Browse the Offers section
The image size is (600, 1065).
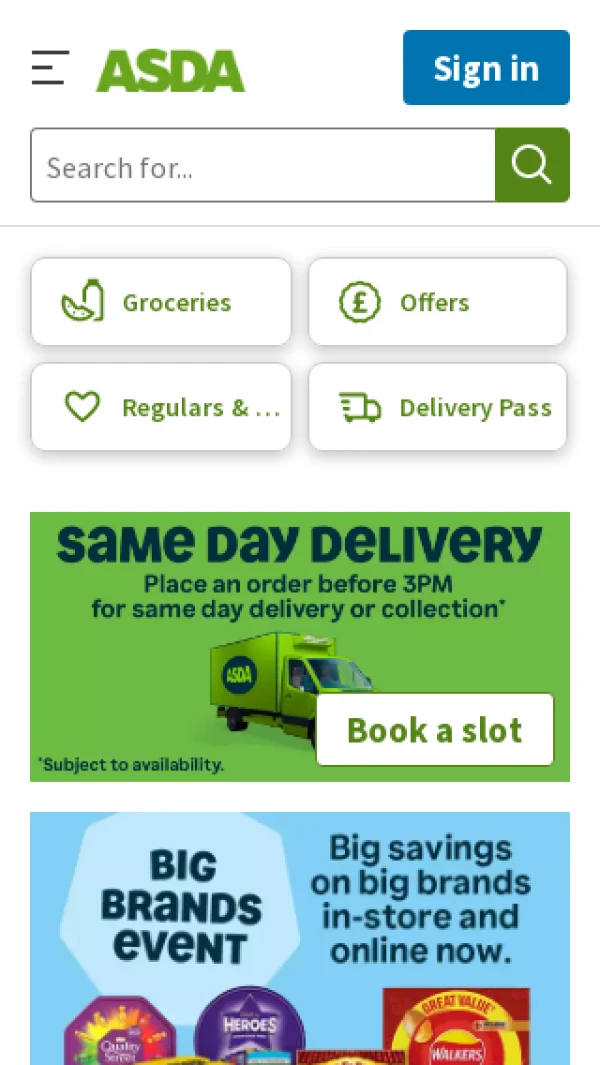pyautogui.click(x=437, y=302)
